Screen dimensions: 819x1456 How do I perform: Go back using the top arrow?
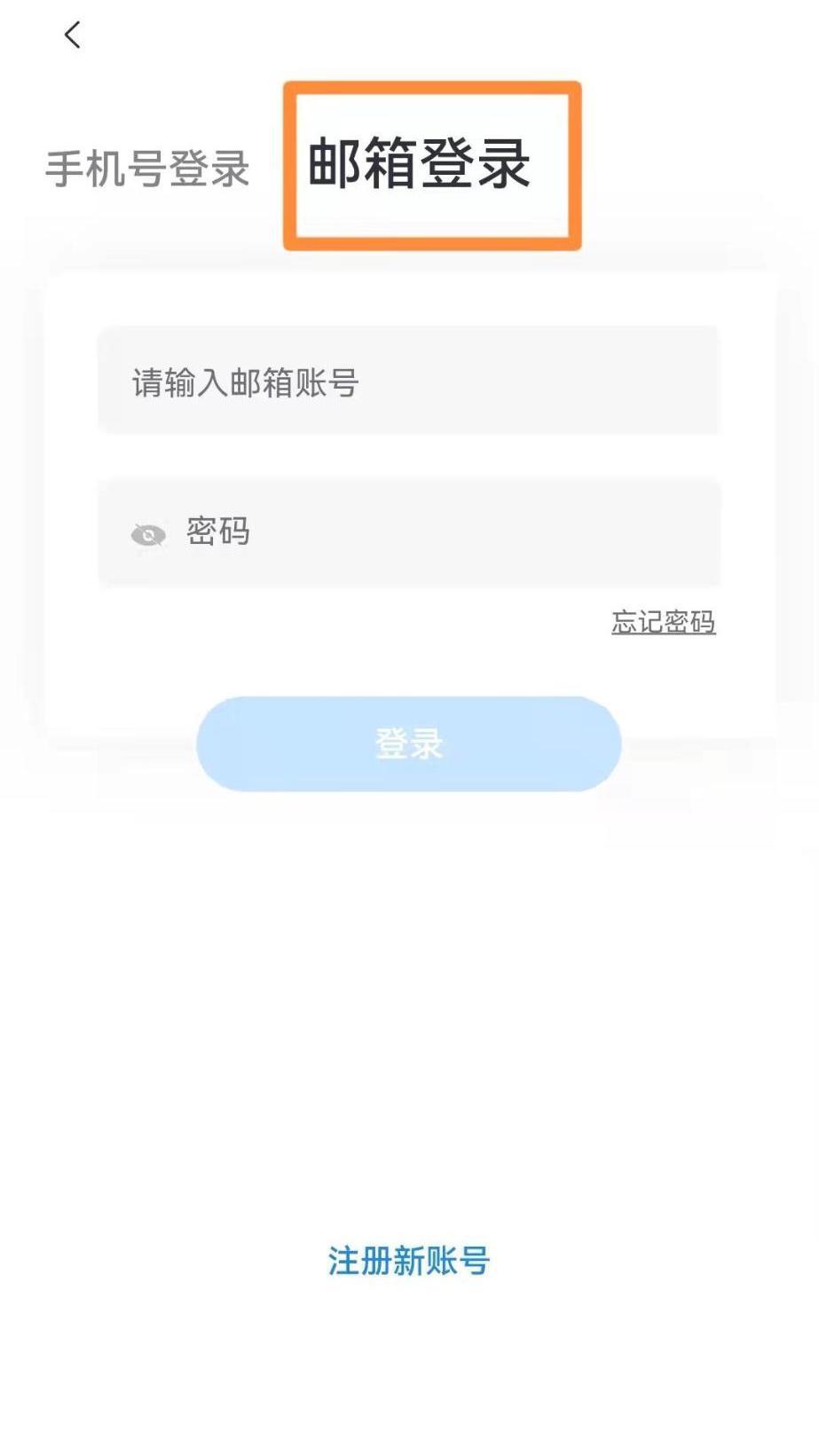(73, 35)
